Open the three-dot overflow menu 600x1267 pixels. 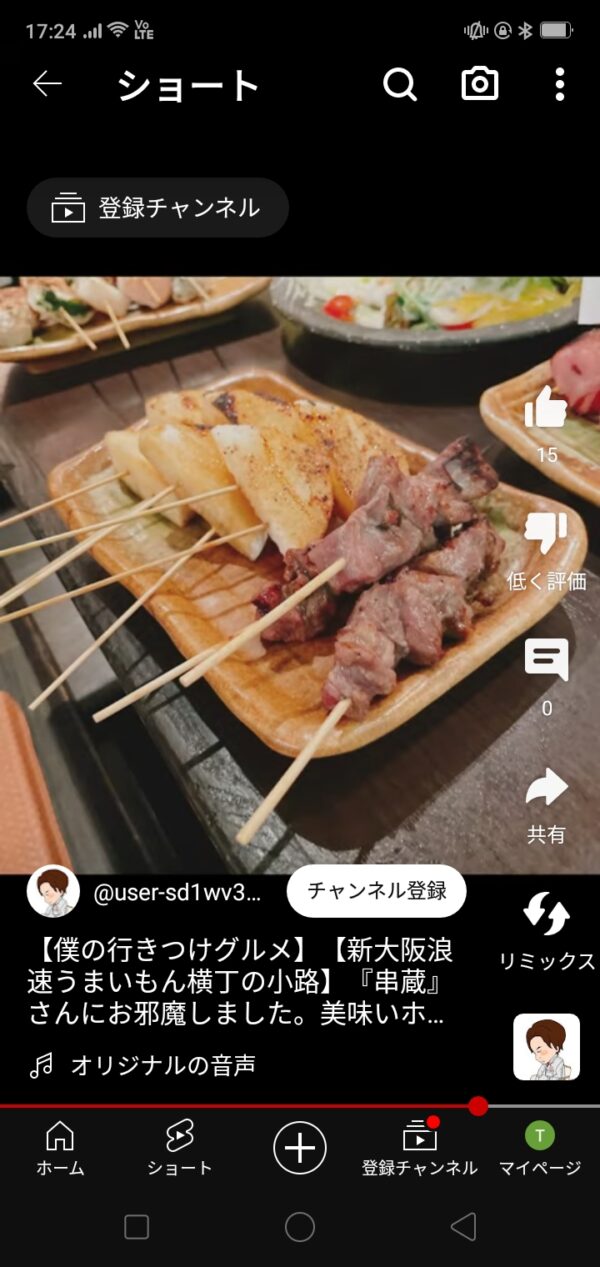(x=560, y=85)
